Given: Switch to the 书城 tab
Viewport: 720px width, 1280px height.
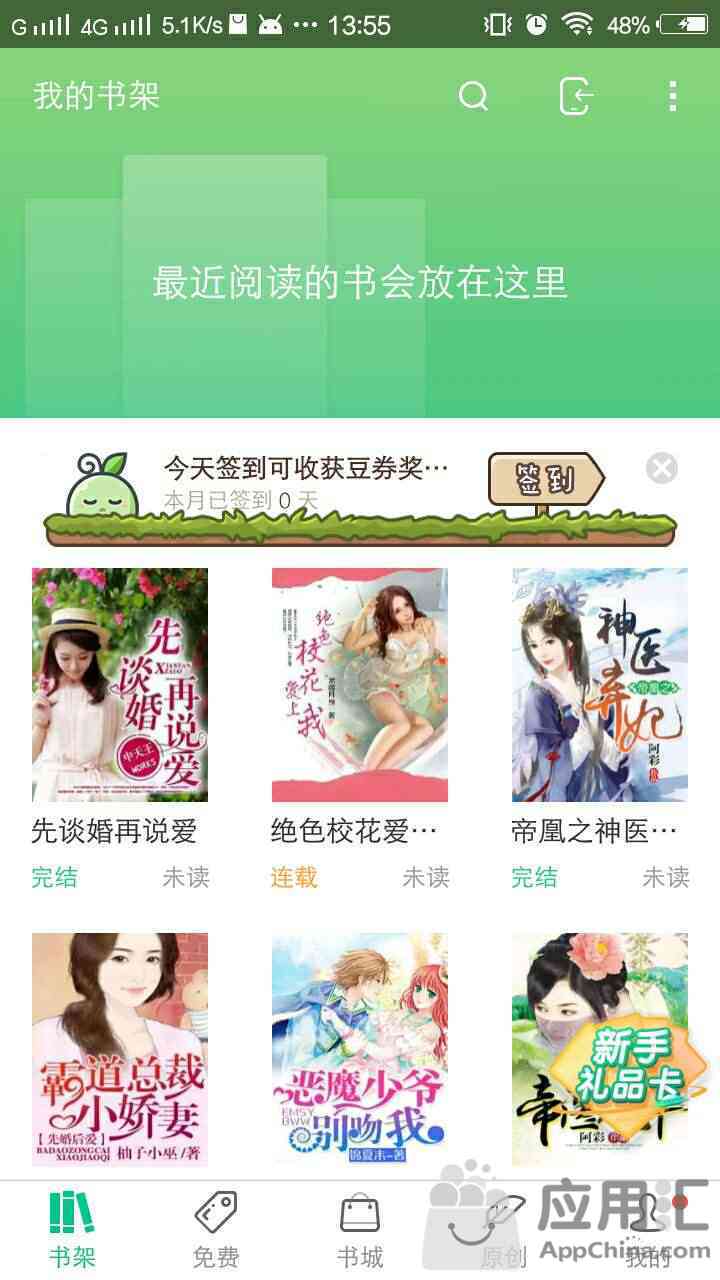Looking at the screenshot, I should click(x=360, y=1230).
